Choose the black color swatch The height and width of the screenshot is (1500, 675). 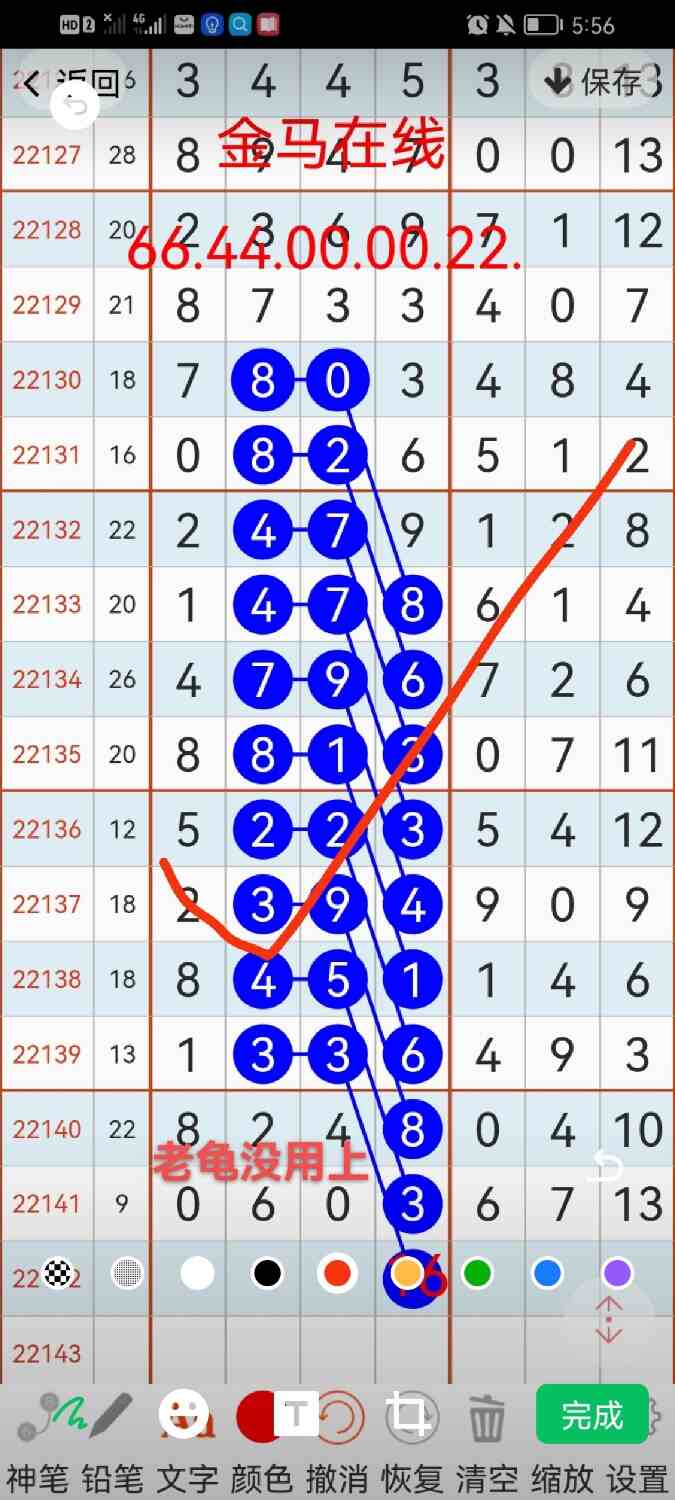[267, 1272]
